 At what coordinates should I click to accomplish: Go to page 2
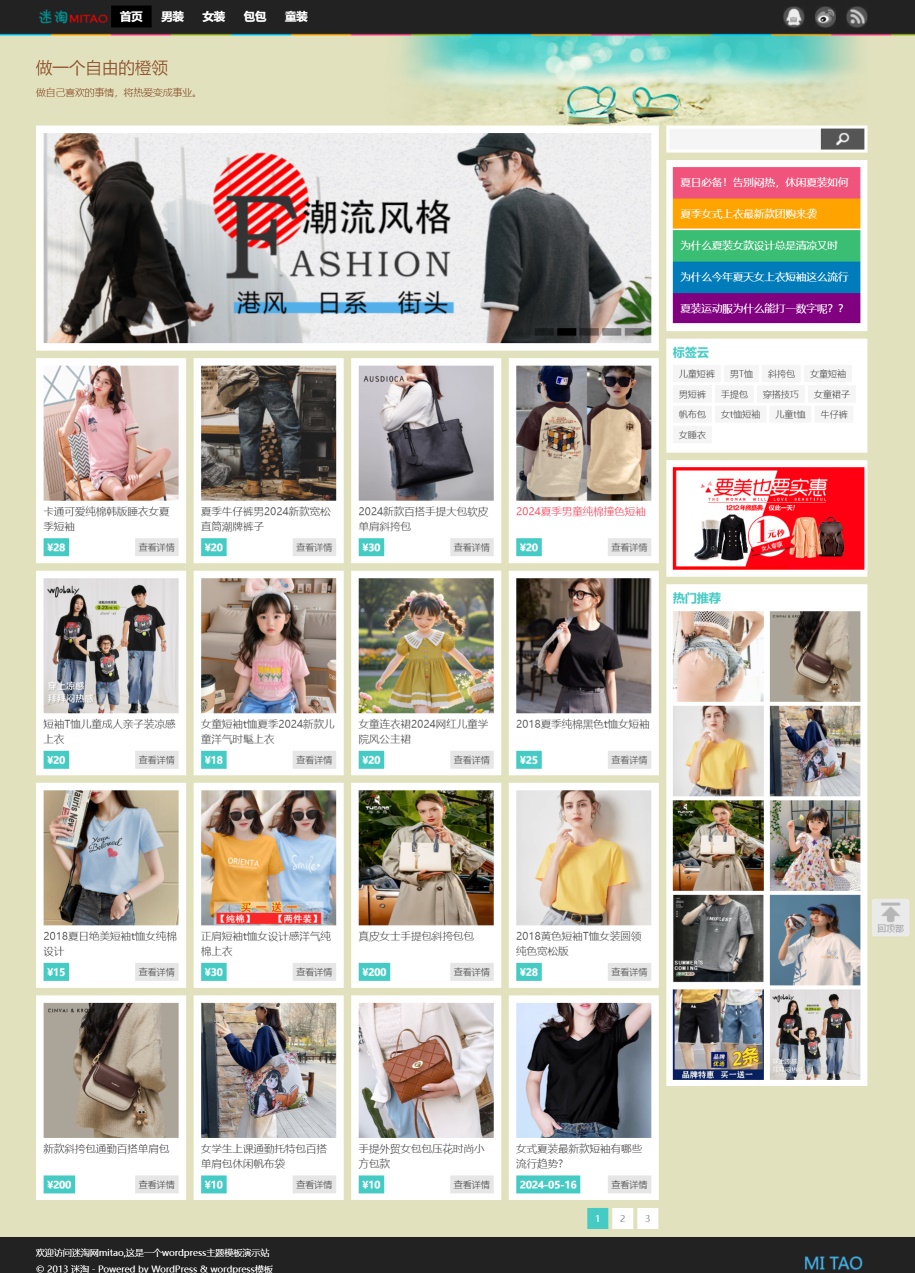point(622,1218)
